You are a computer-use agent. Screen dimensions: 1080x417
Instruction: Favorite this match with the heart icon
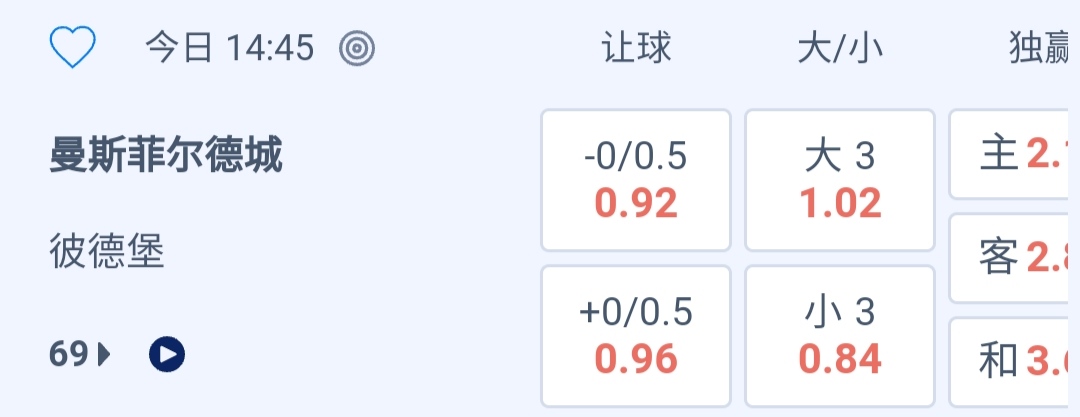[x=72, y=47]
